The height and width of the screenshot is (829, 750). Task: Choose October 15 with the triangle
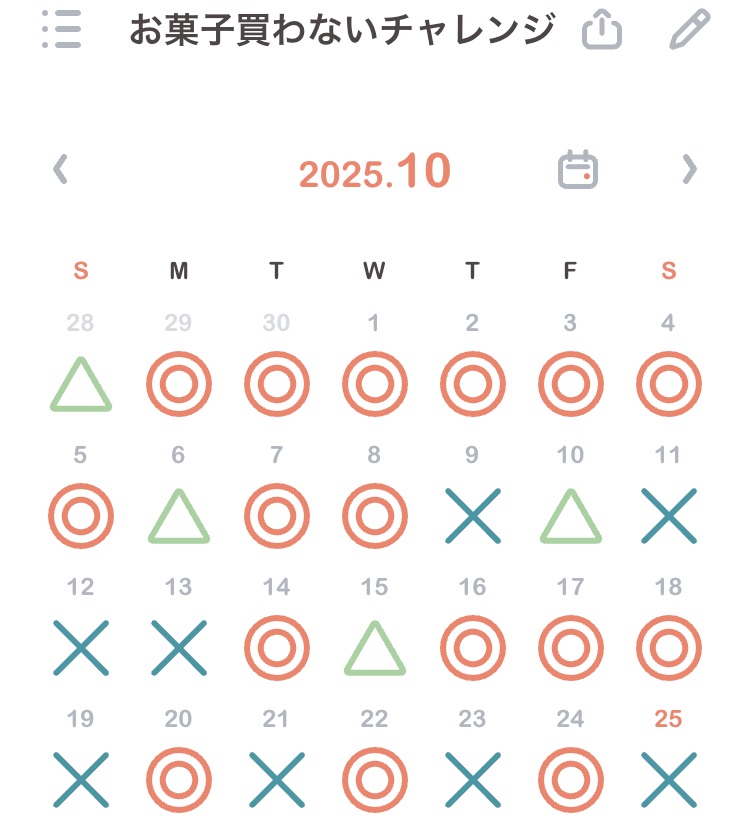click(374, 648)
